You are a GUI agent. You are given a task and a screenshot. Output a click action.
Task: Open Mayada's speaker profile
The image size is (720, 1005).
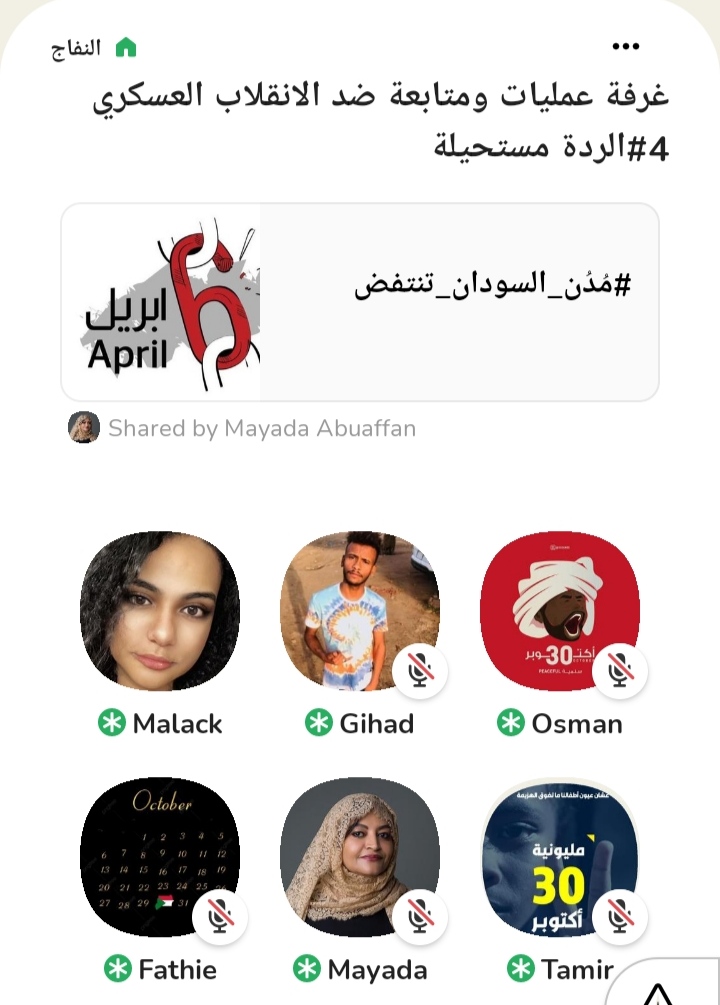click(360, 857)
